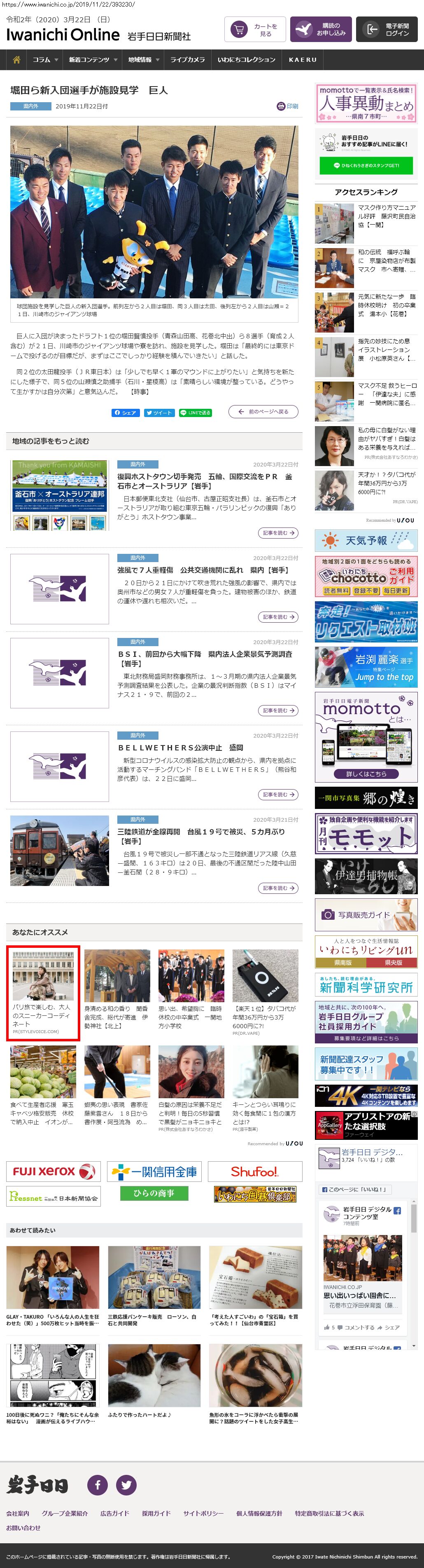Tweet this article
The height and width of the screenshot is (1568, 424).
(159, 412)
